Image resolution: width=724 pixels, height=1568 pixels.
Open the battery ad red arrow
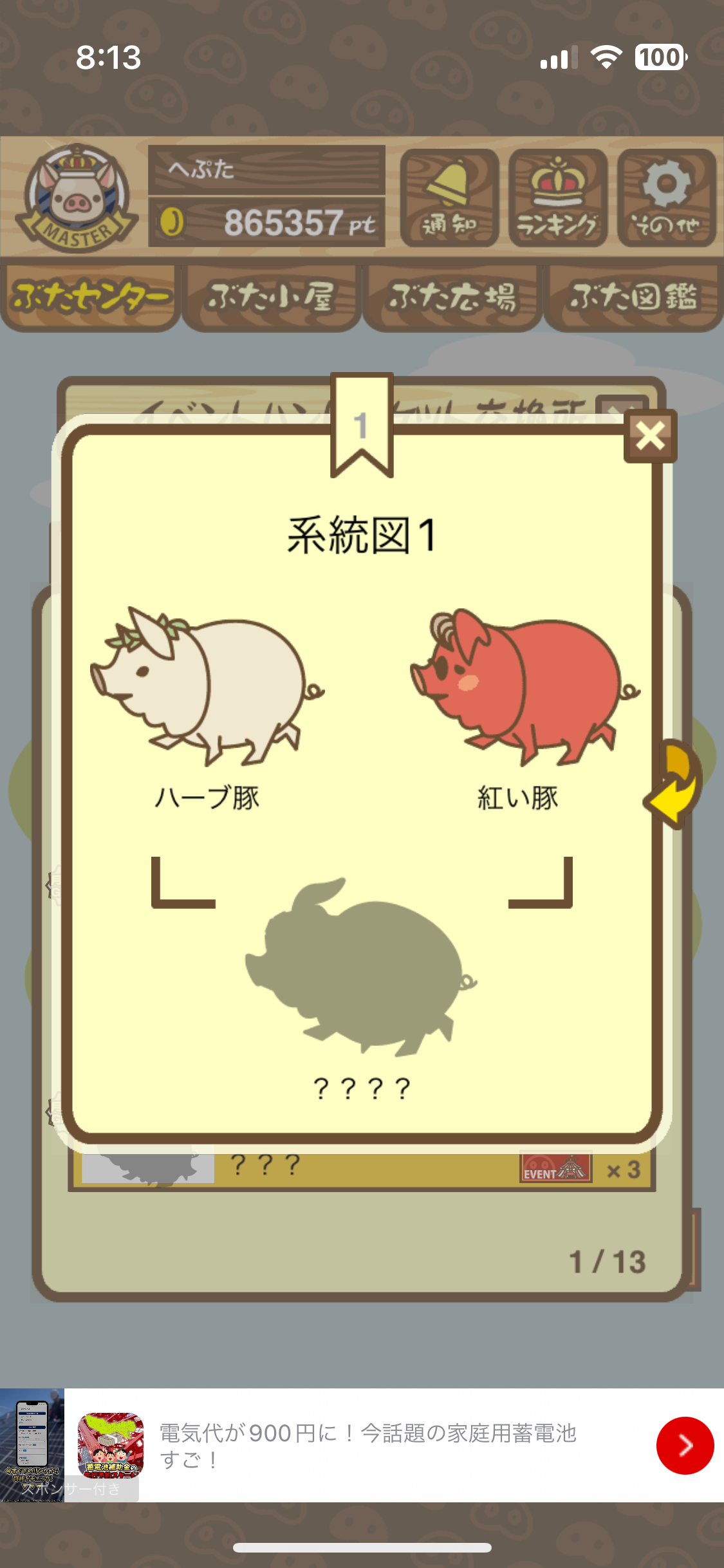(685, 1445)
